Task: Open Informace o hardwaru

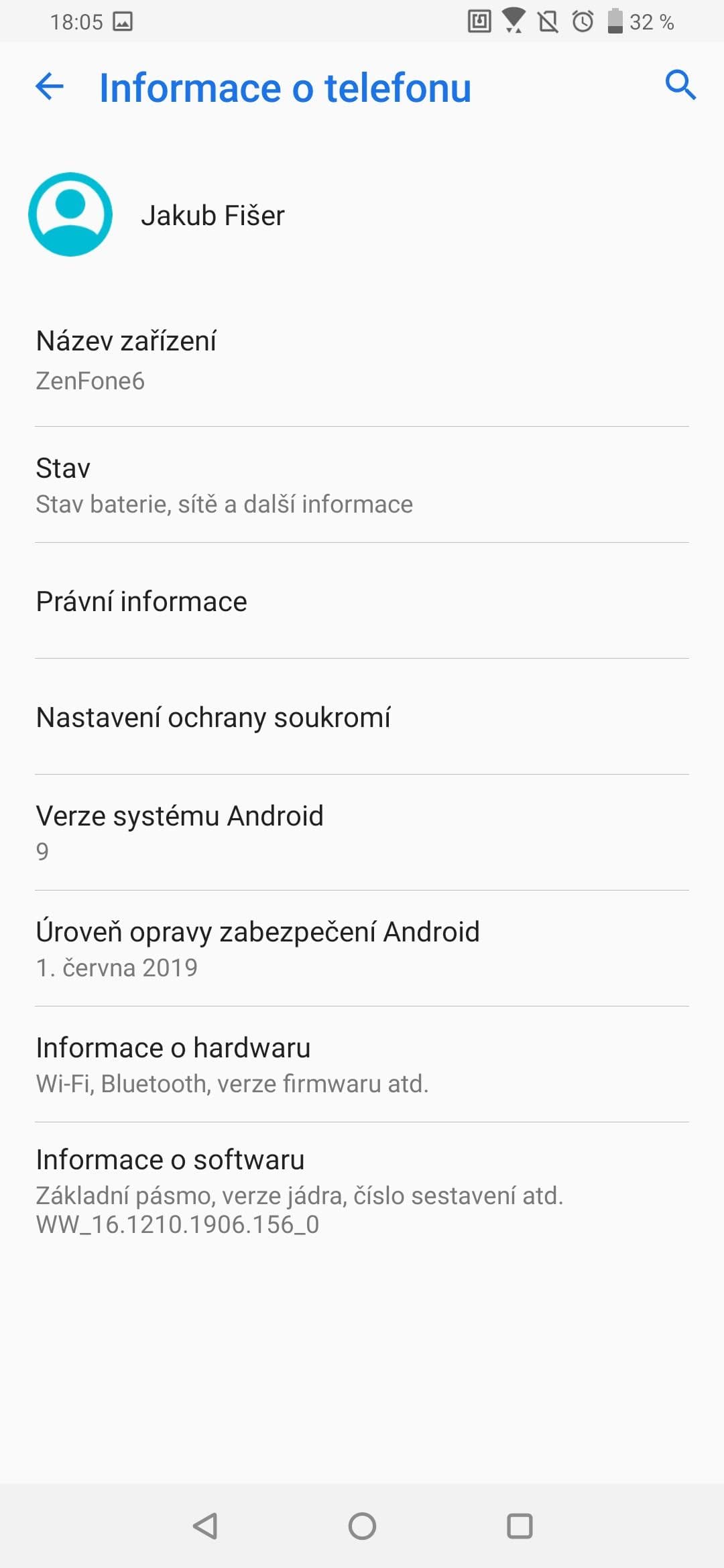Action: tap(362, 1065)
